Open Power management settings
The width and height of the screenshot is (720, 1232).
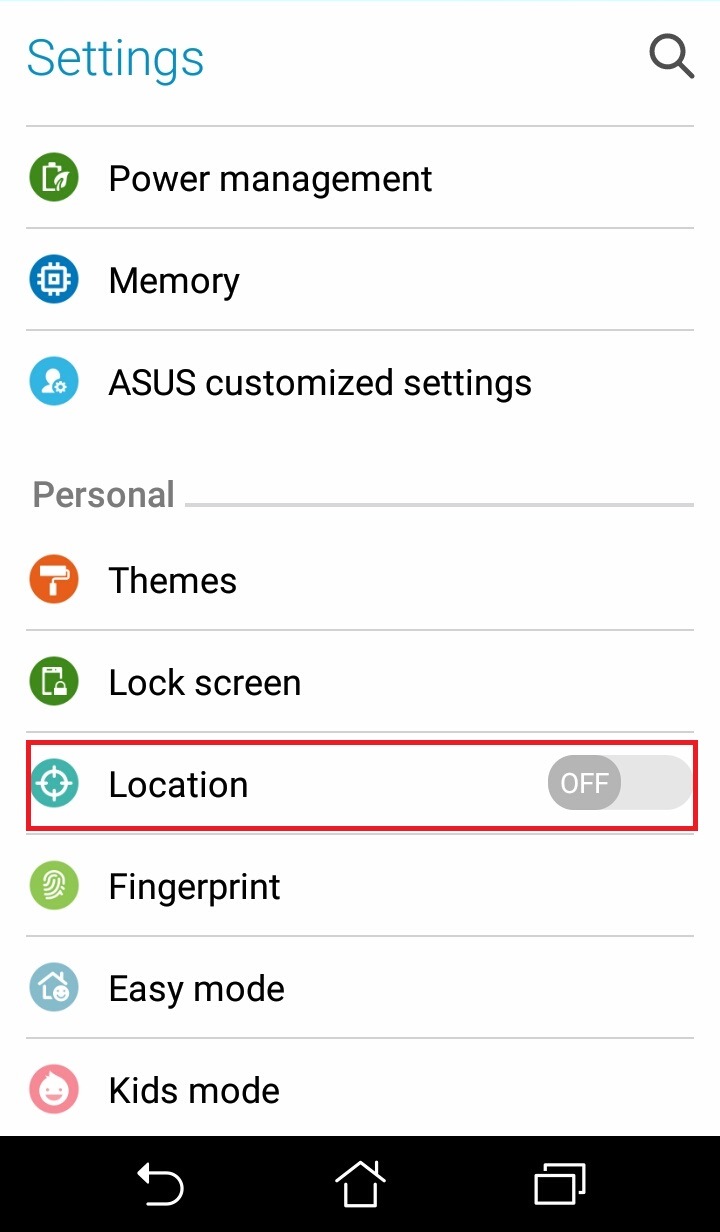pyautogui.click(x=360, y=179)
